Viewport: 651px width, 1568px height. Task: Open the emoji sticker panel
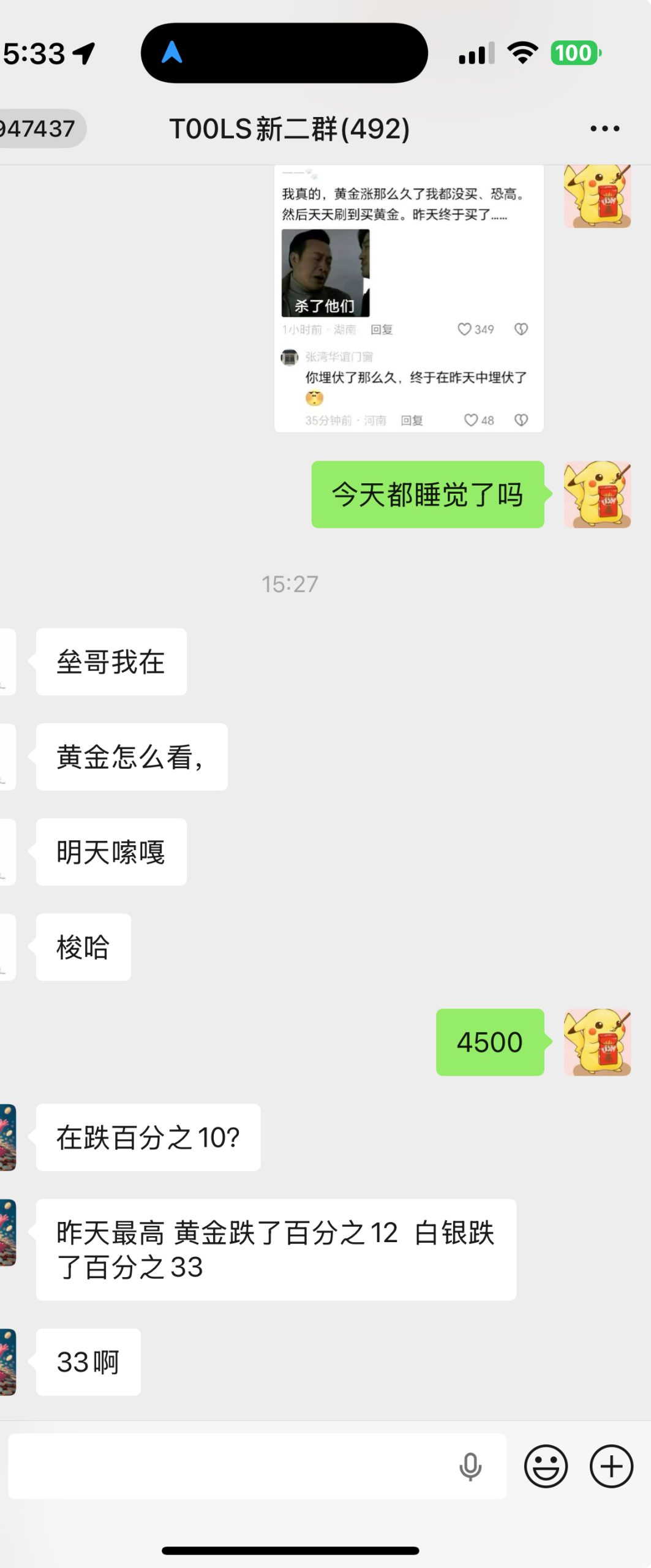click(546, 1466)
